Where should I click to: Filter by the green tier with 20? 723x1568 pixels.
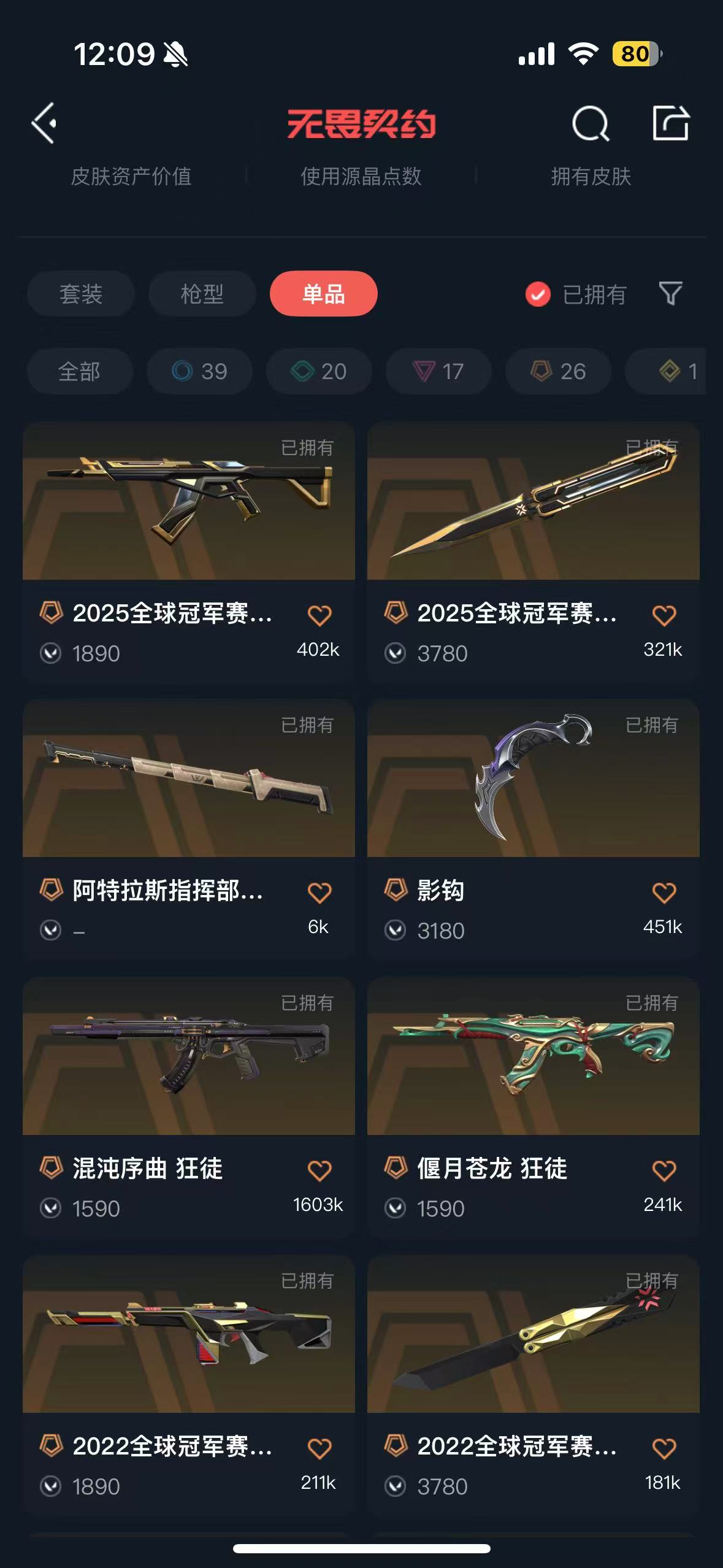(x=319, y=371)
